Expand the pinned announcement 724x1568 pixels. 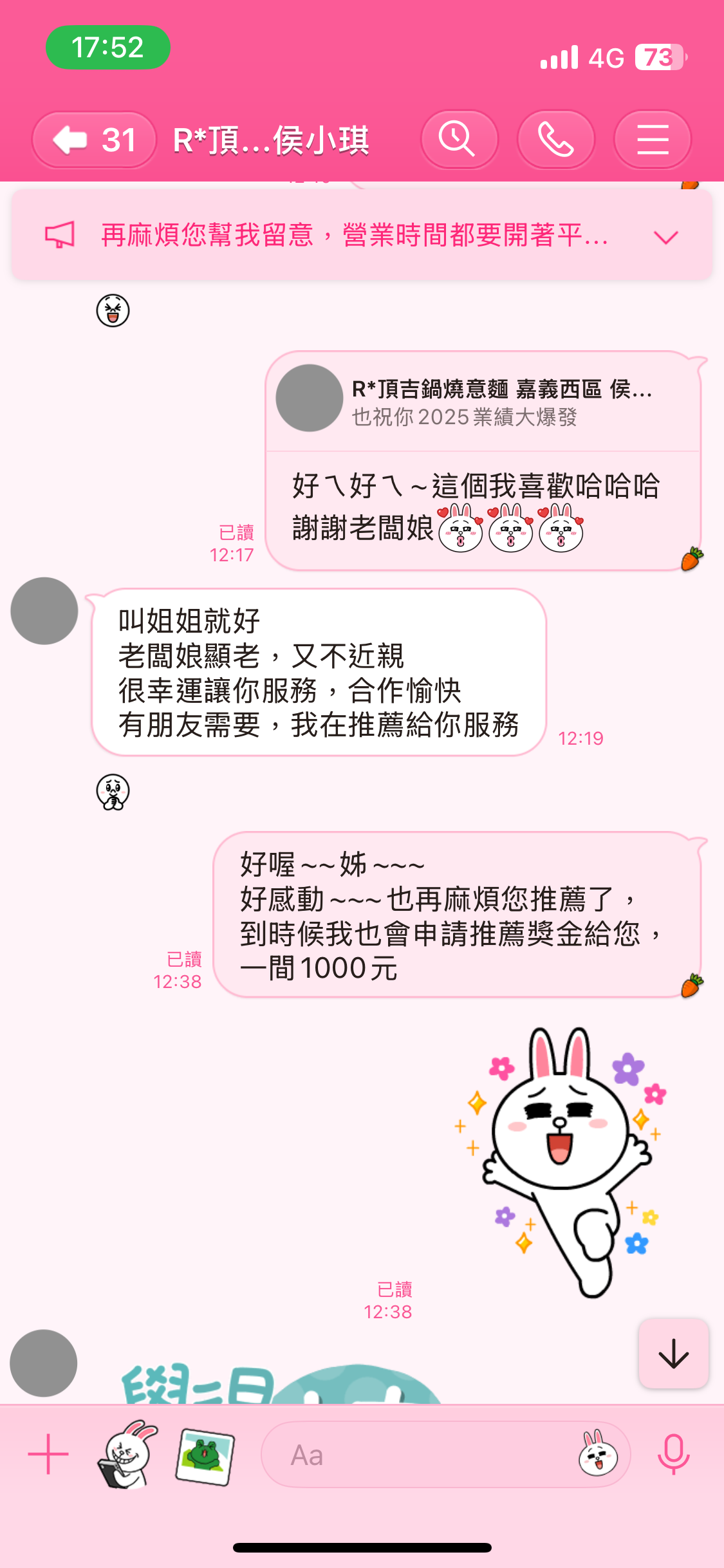pos(665,237)
